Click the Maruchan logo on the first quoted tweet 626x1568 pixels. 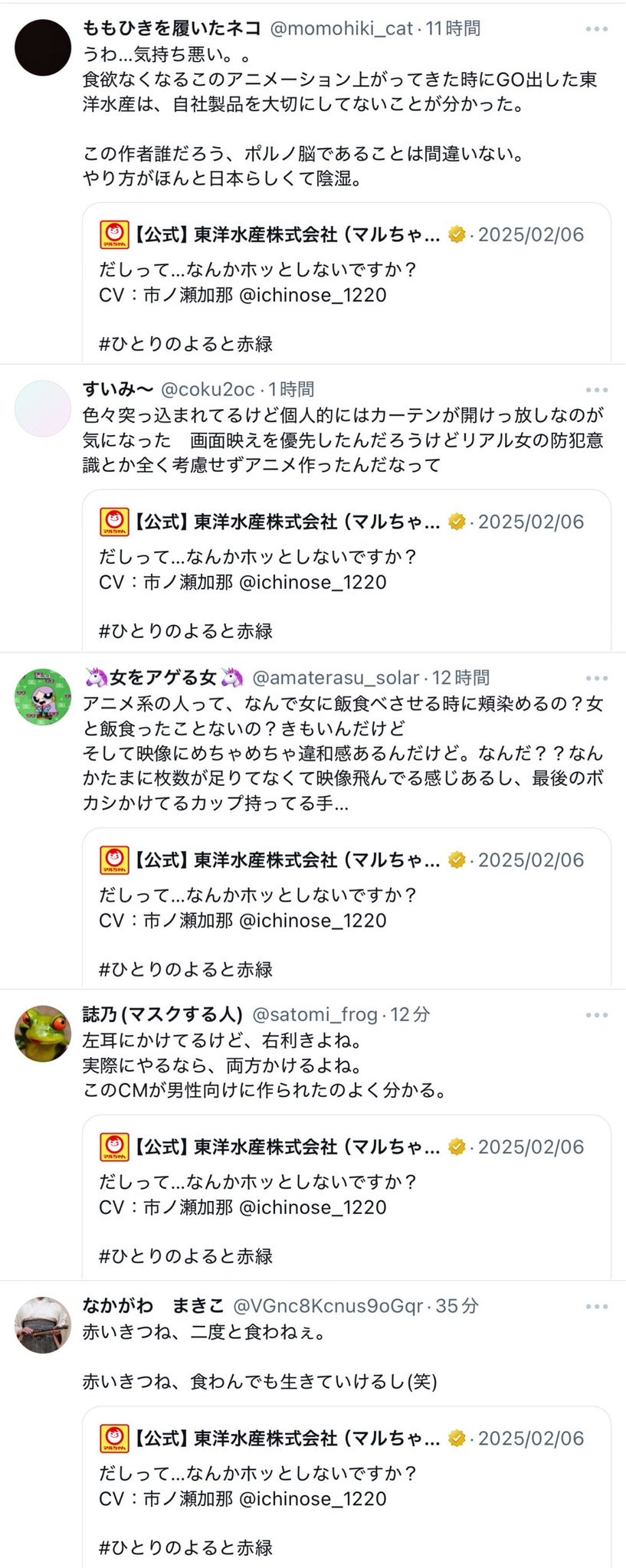pos(116,235)
